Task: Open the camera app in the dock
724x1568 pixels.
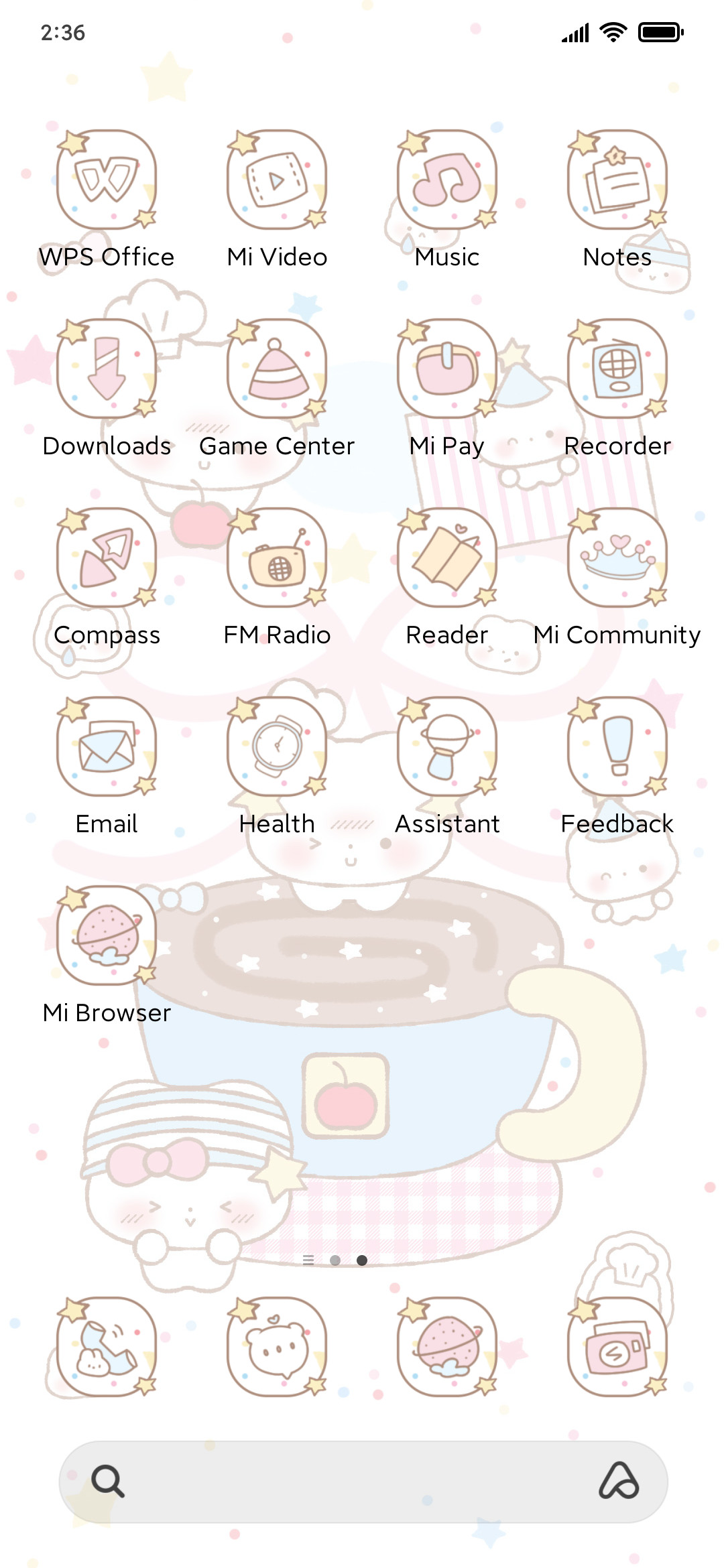Action: coord(617,1347)
